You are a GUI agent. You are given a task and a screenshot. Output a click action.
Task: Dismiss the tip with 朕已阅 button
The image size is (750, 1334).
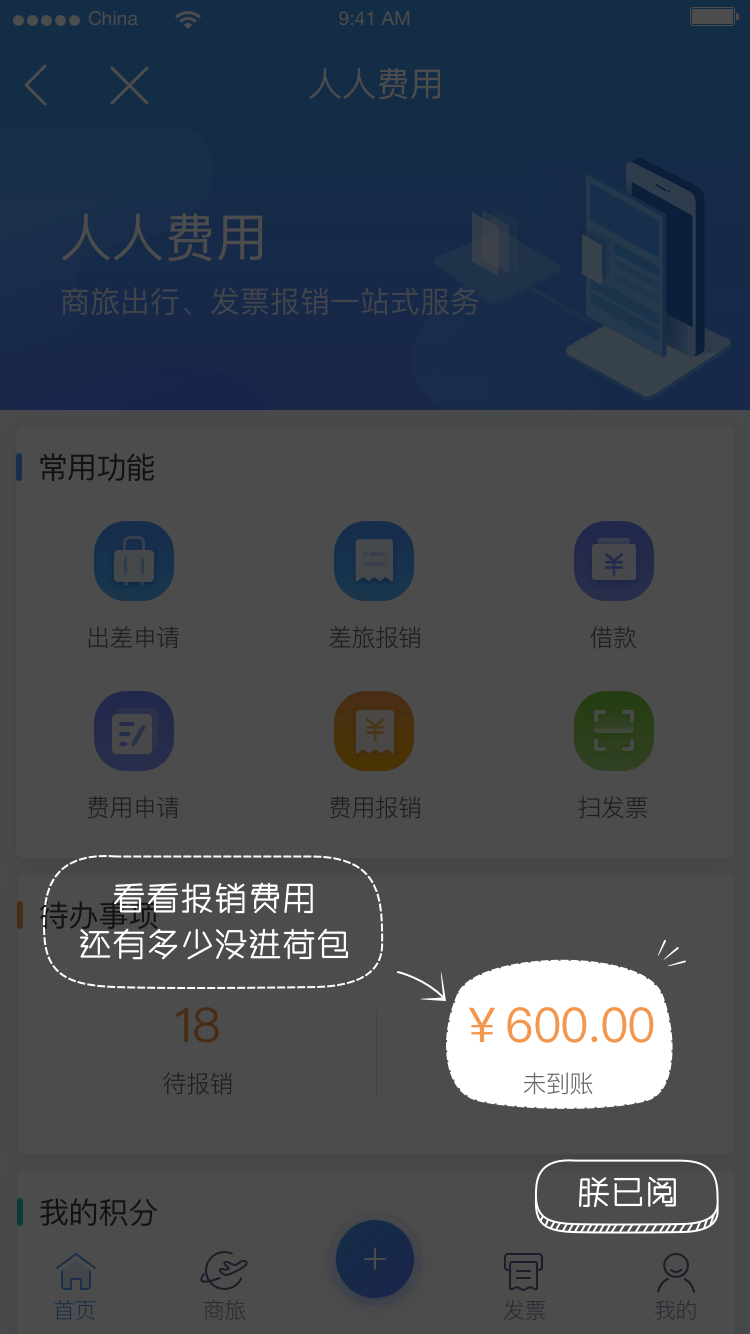click(x=627, y=1193)
